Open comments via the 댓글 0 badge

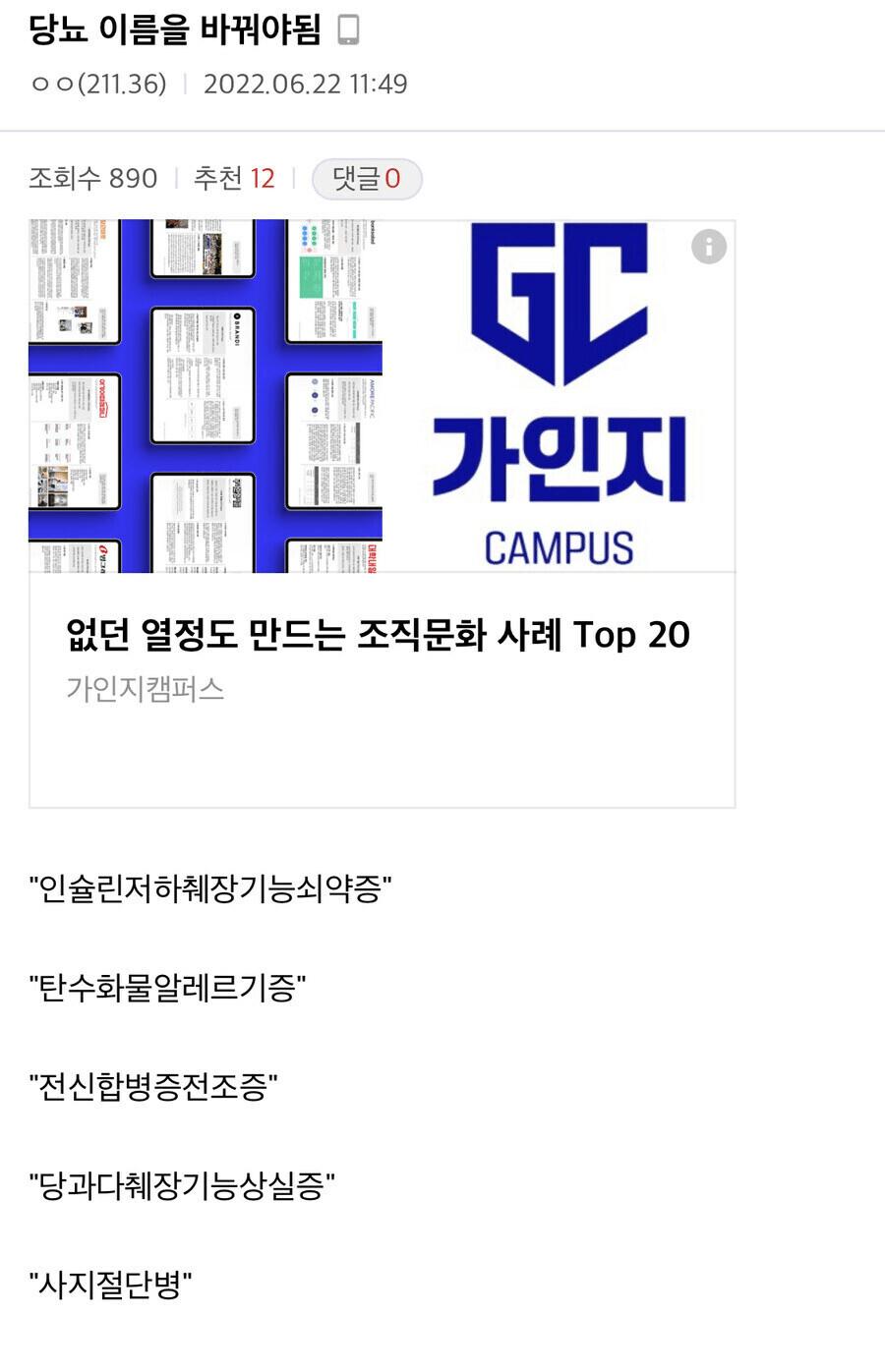(366, 179)
